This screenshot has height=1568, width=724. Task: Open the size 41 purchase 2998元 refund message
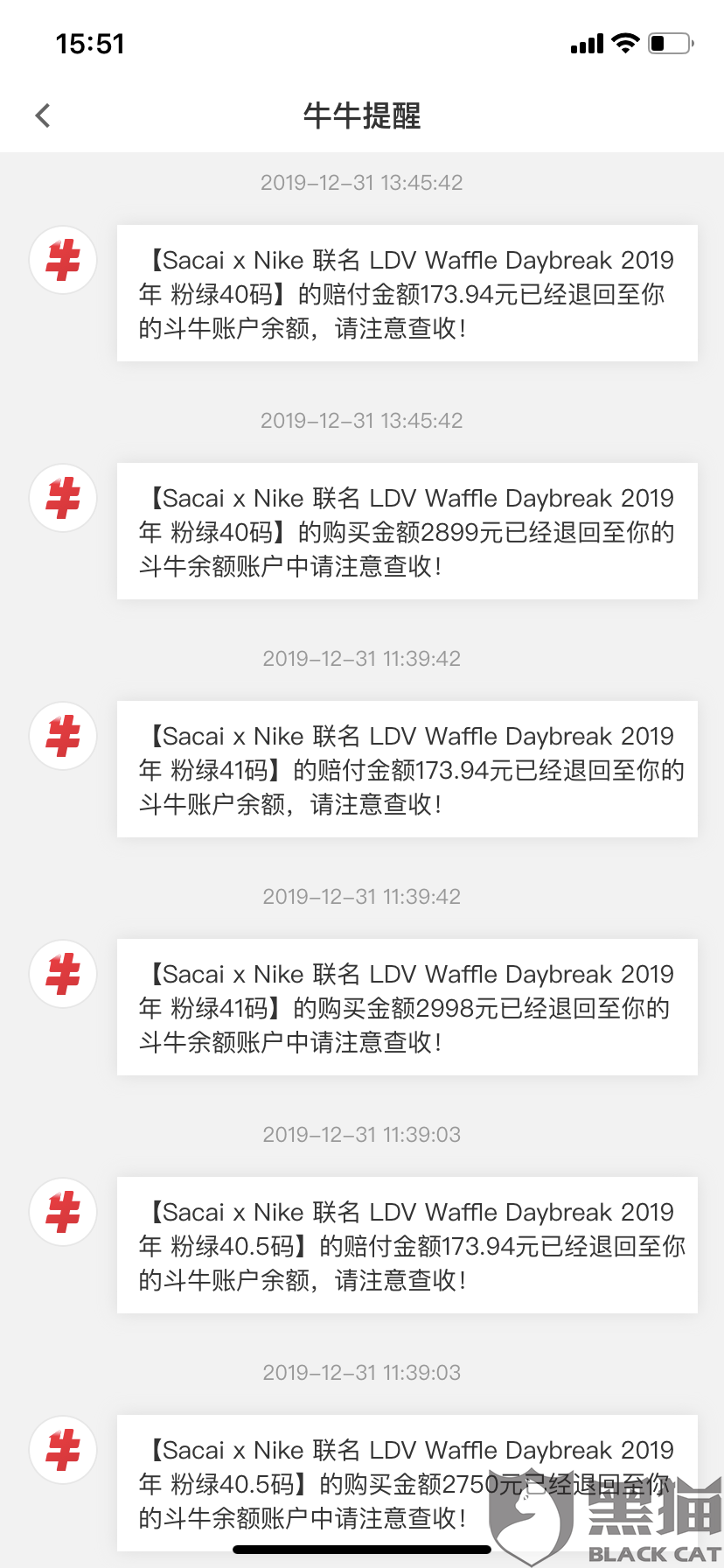(x=407, y=1007)
